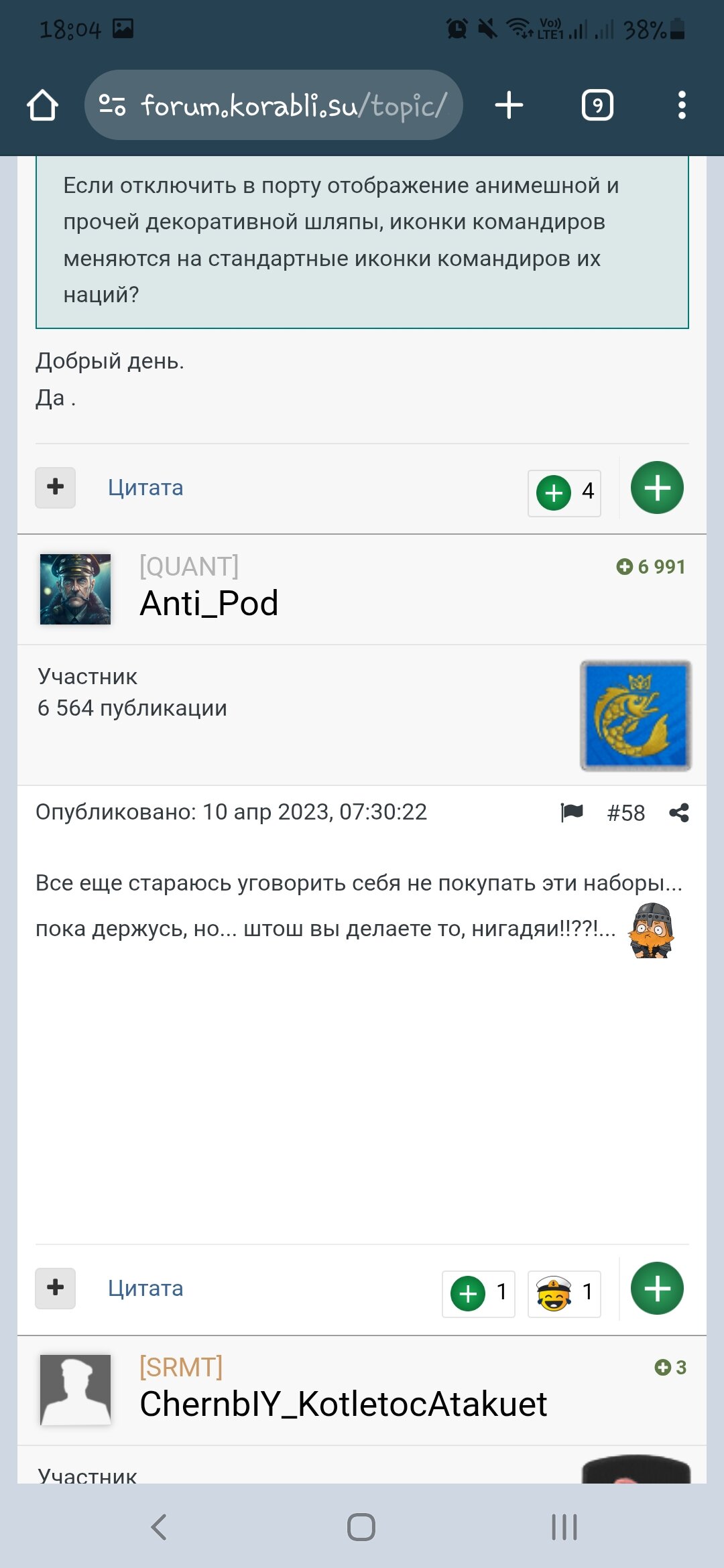The image size is (724, 1568).
Task: Add Anti_Pod's post to multiquote
Action: pyautogui.click(x=56, y=1288)
